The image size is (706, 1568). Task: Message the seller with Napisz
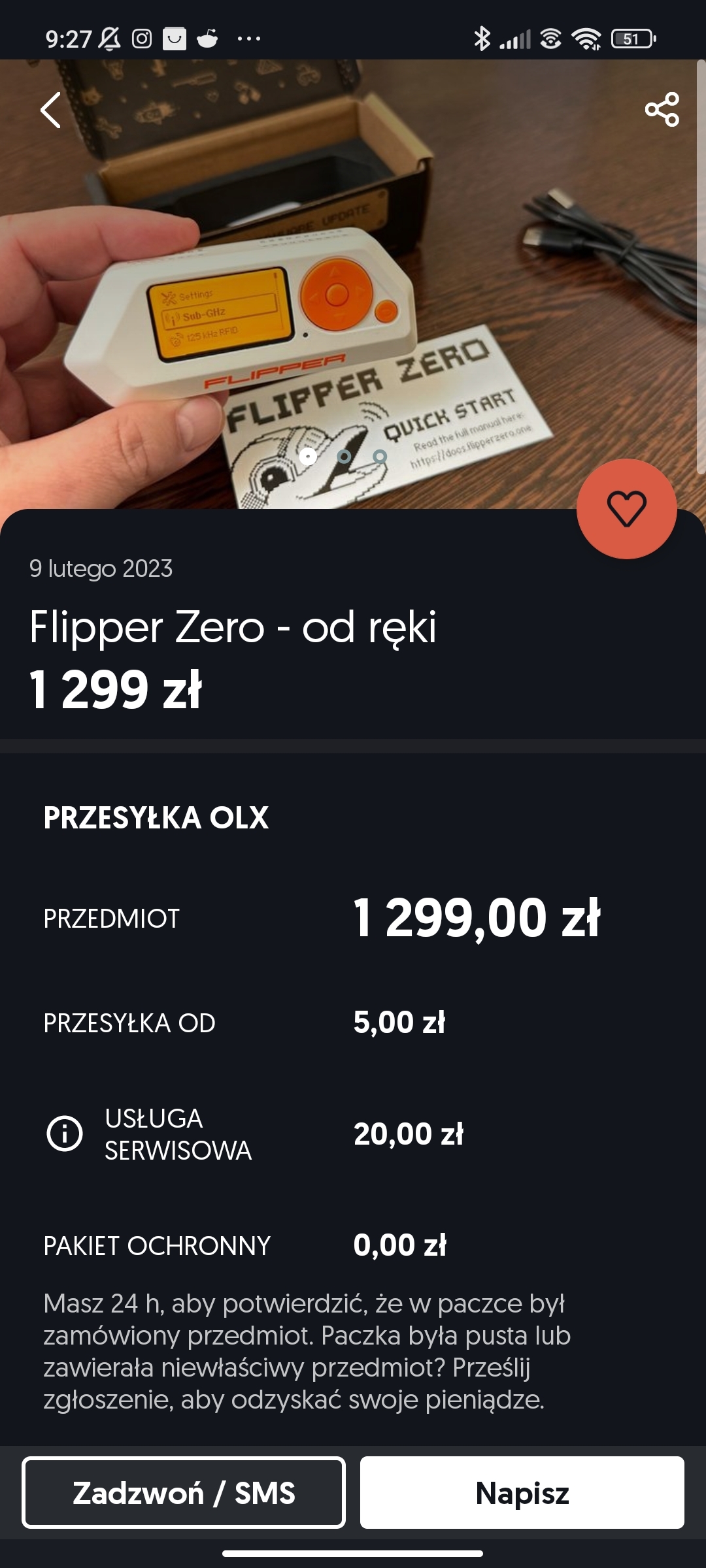click(x=522, y=1493)
